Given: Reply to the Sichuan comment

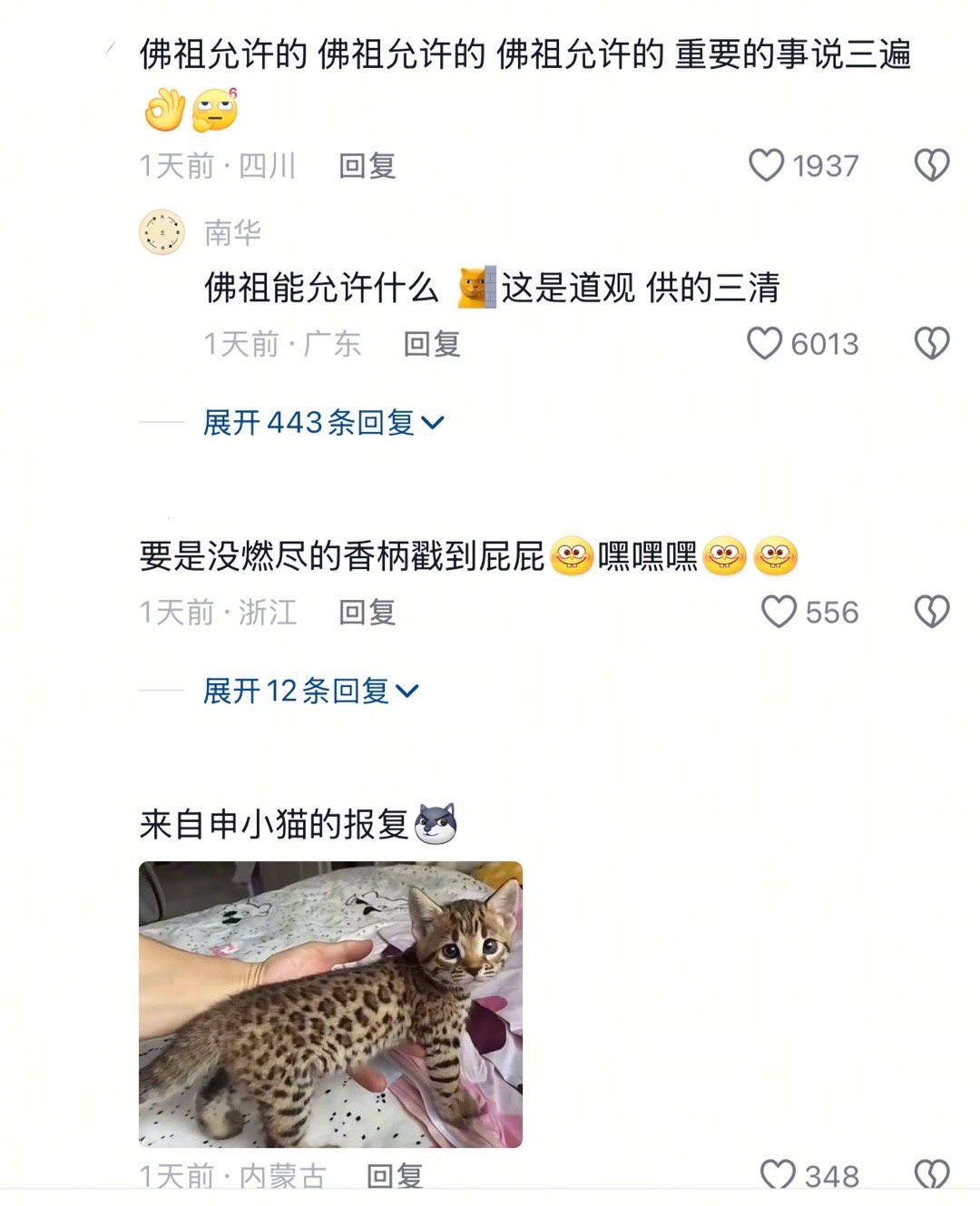Looking at the screenshot, I should pyautogui.click(x=367, y=166).
